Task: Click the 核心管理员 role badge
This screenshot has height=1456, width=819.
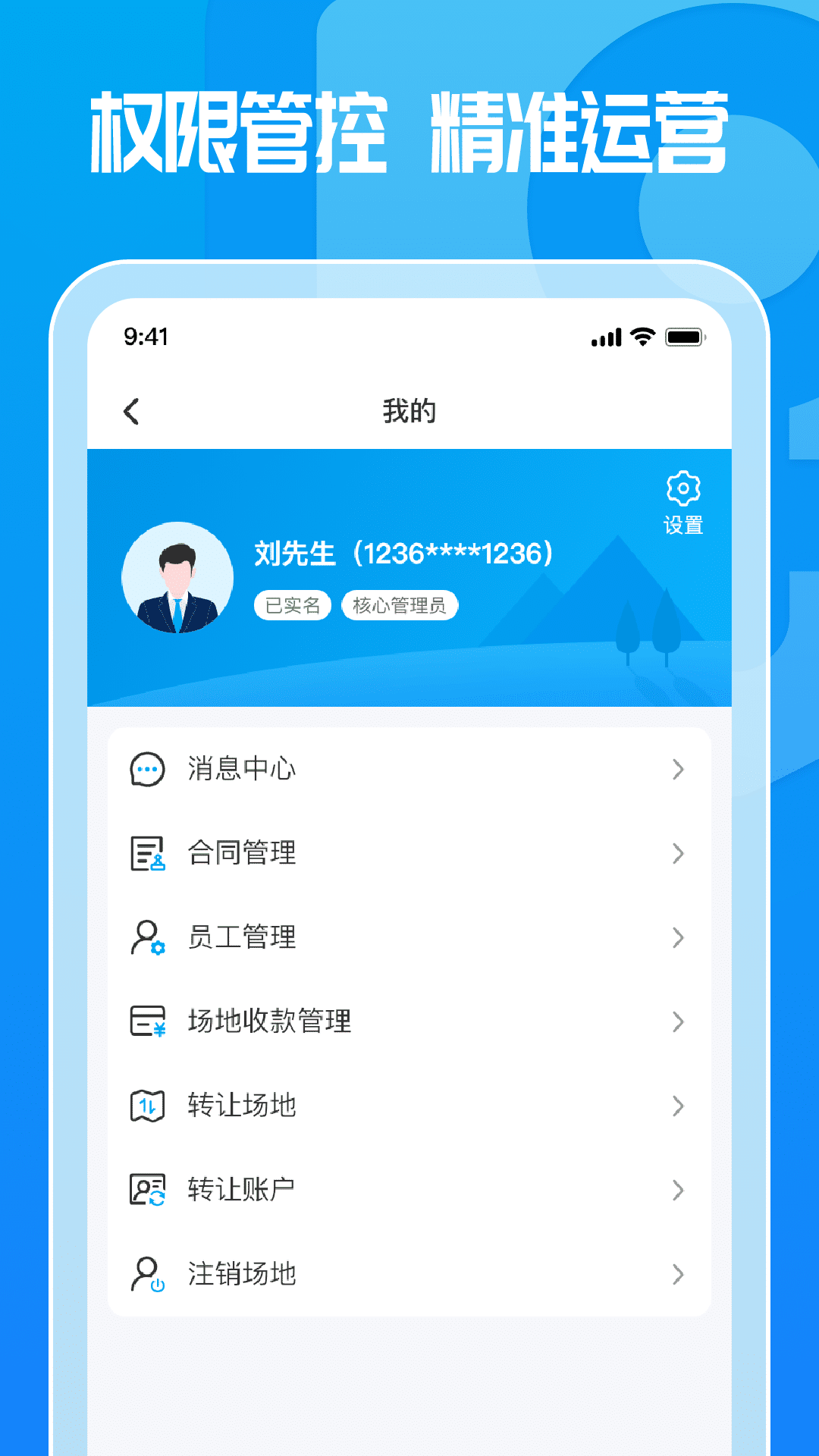Action: [x=400, y=605]
